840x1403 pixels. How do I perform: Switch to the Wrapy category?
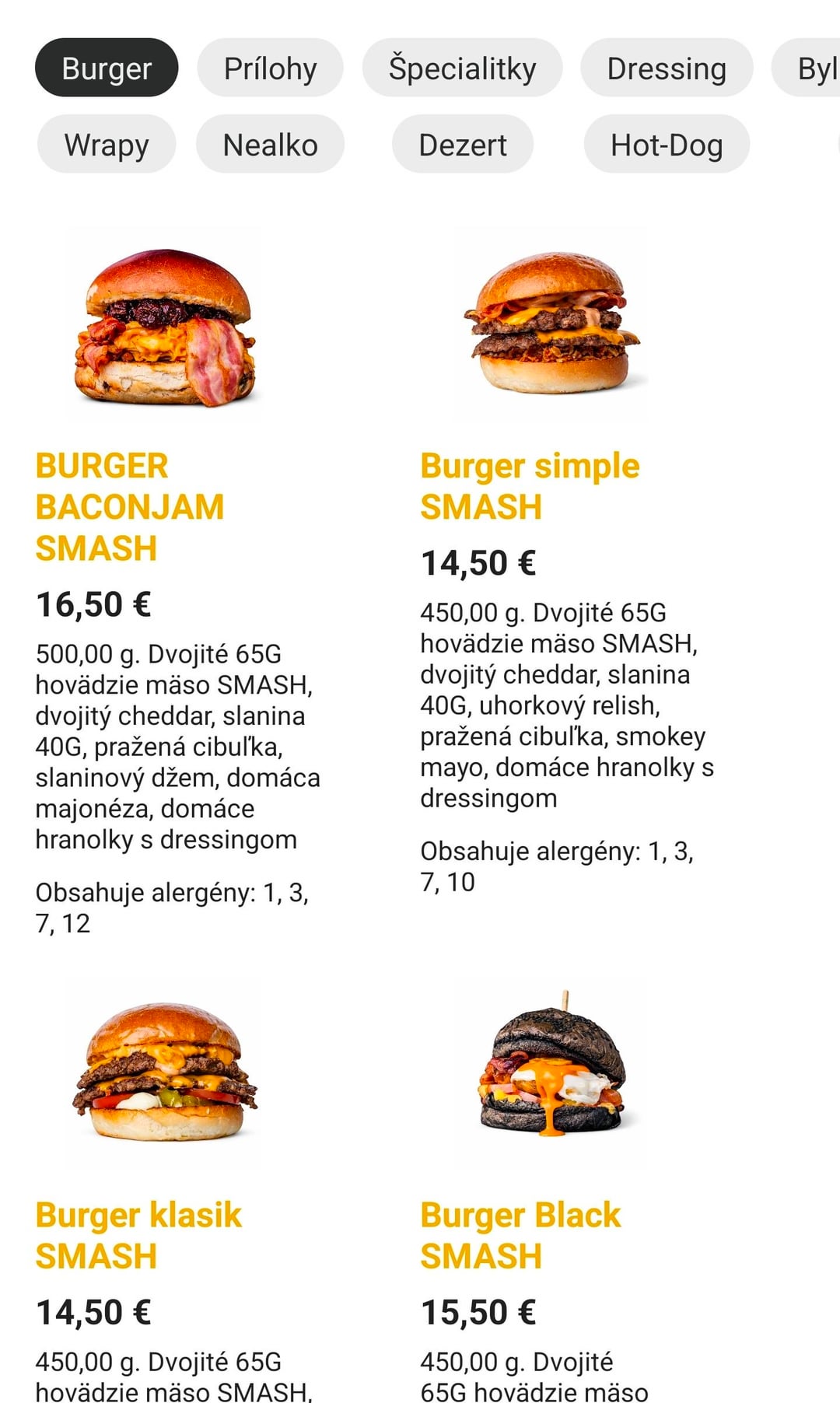(107, 145)
